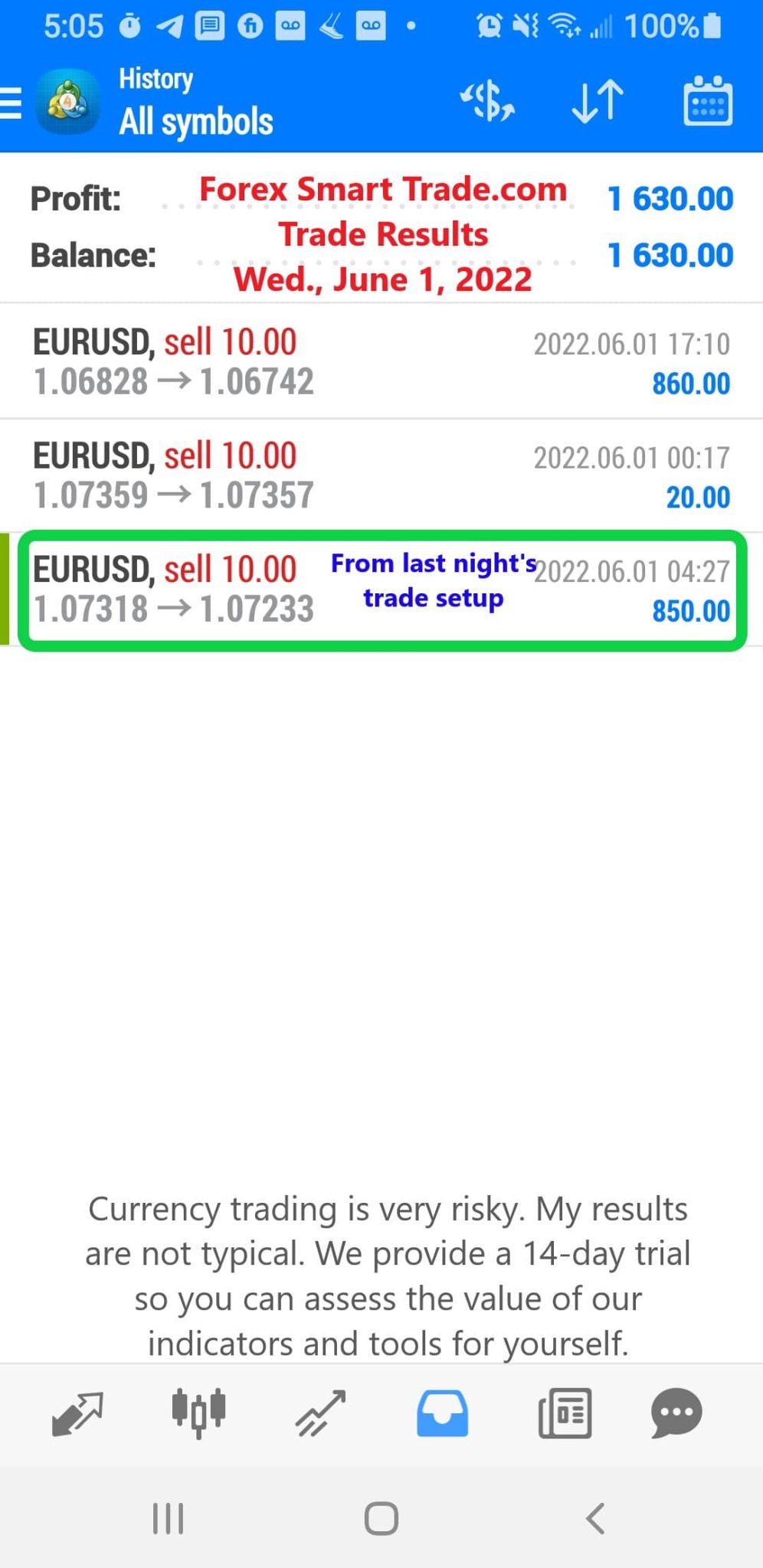Open the EURUSD trade closed at 1.07233
Image resolution: width=763 pixels, height=1568 pixels.
pyautogui.click(x=381, y=590)
